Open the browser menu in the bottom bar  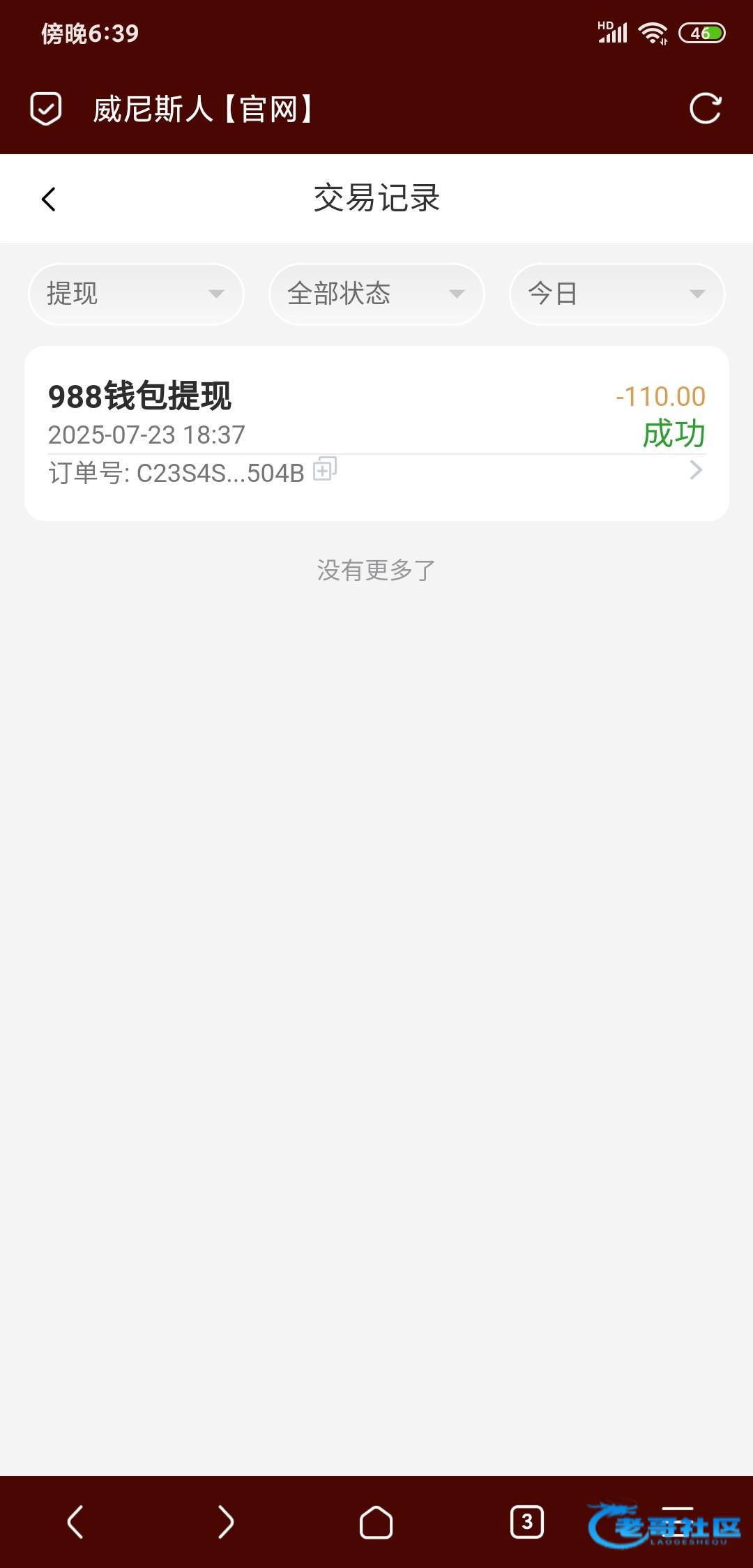676,1521
